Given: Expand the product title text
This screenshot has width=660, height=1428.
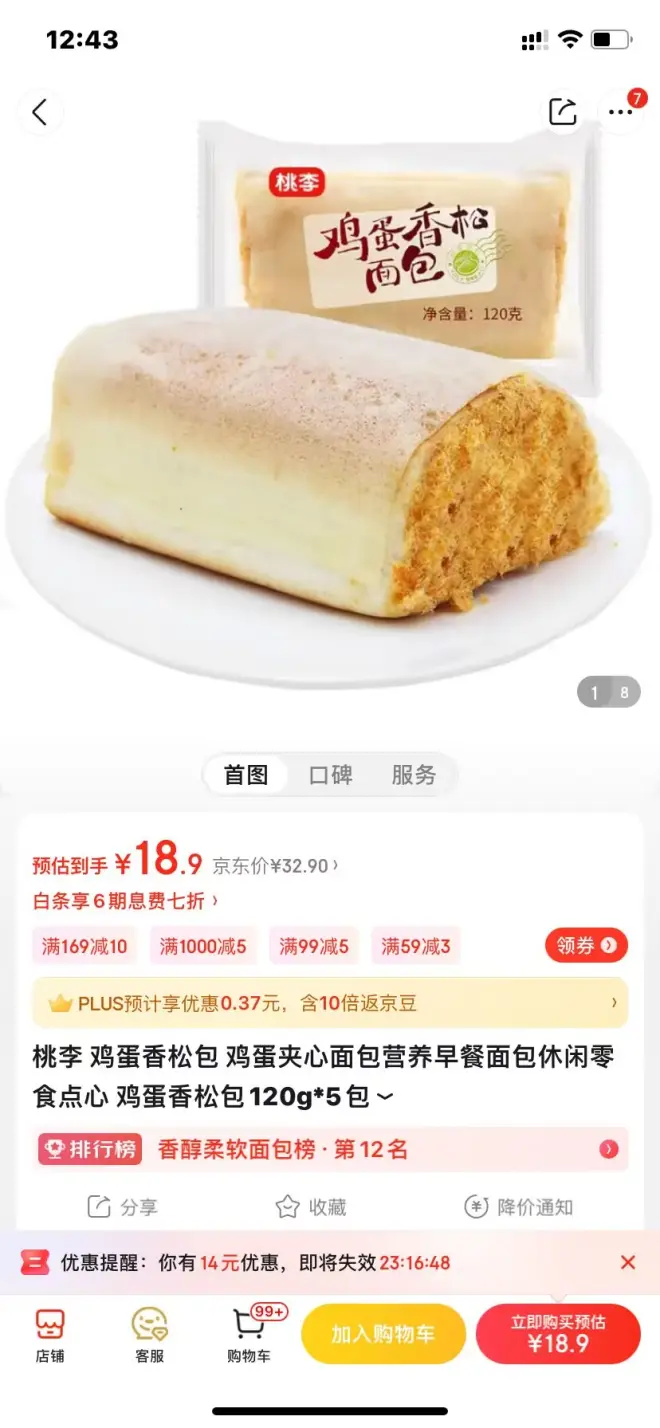Looking at the screenshot, I should [384, 1098].
